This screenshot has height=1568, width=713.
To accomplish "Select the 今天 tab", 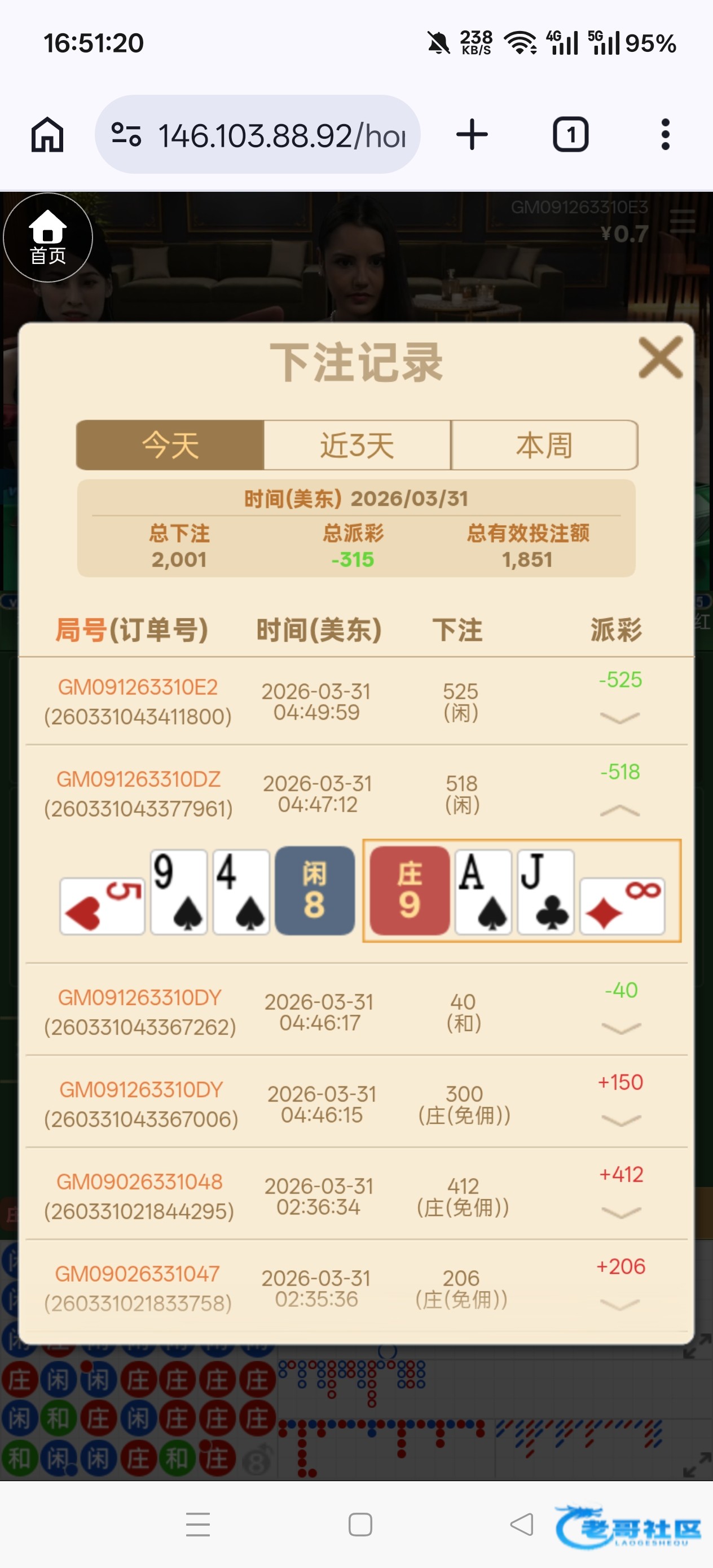I will click(170, 445).
